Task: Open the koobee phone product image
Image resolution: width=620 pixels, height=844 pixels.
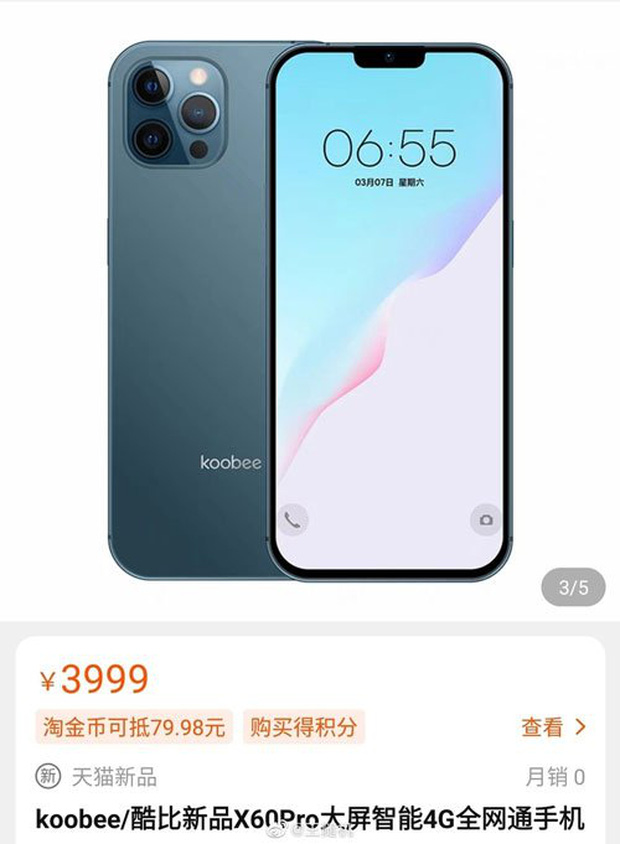Action: click(x=310, y=310)
